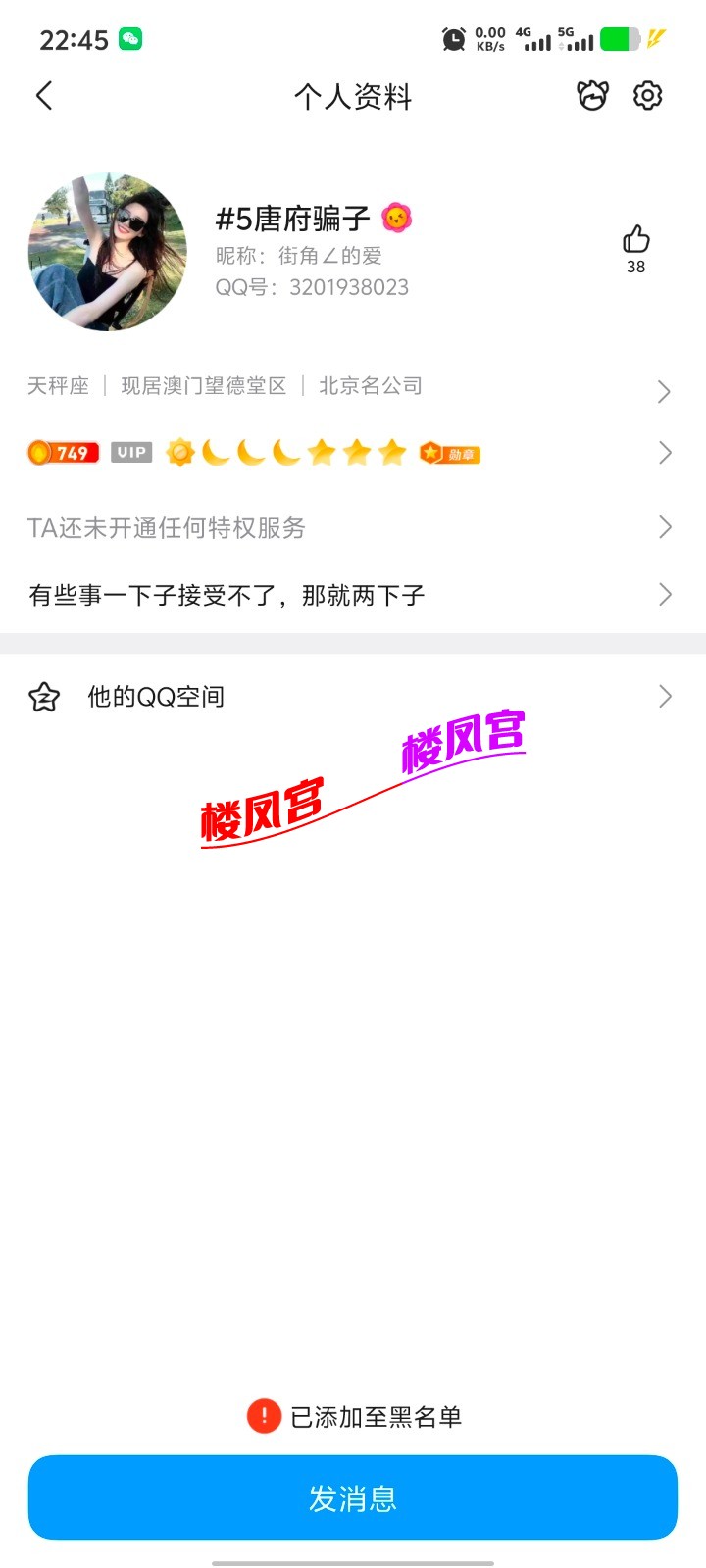Tap the moon icon in level display
706x1568 pixels.
coord(218,452)
